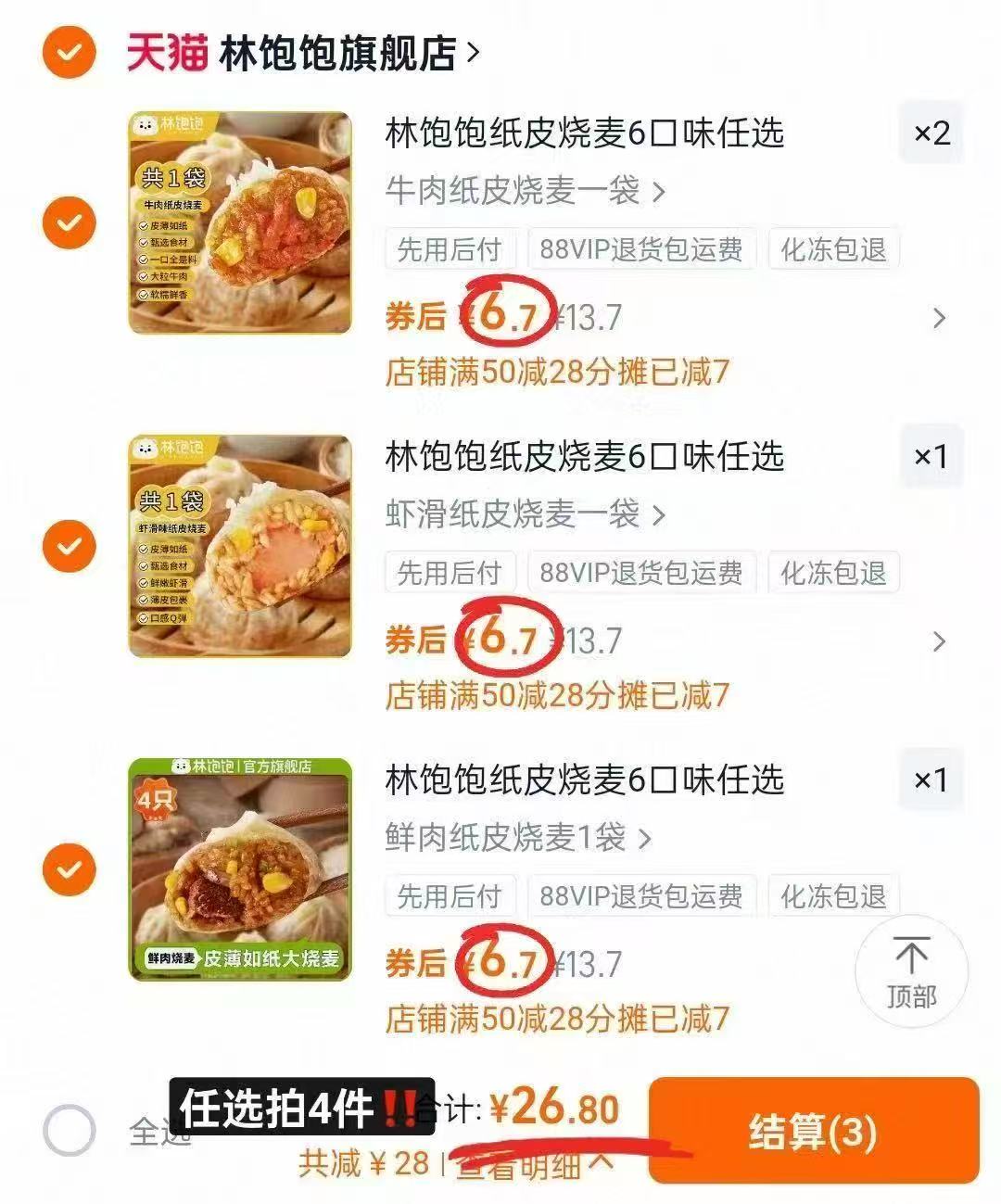This screenshot has width=1001, height=1204.
Task: Click the ×2 quantity badge on beef item
Action: [931, 133]
